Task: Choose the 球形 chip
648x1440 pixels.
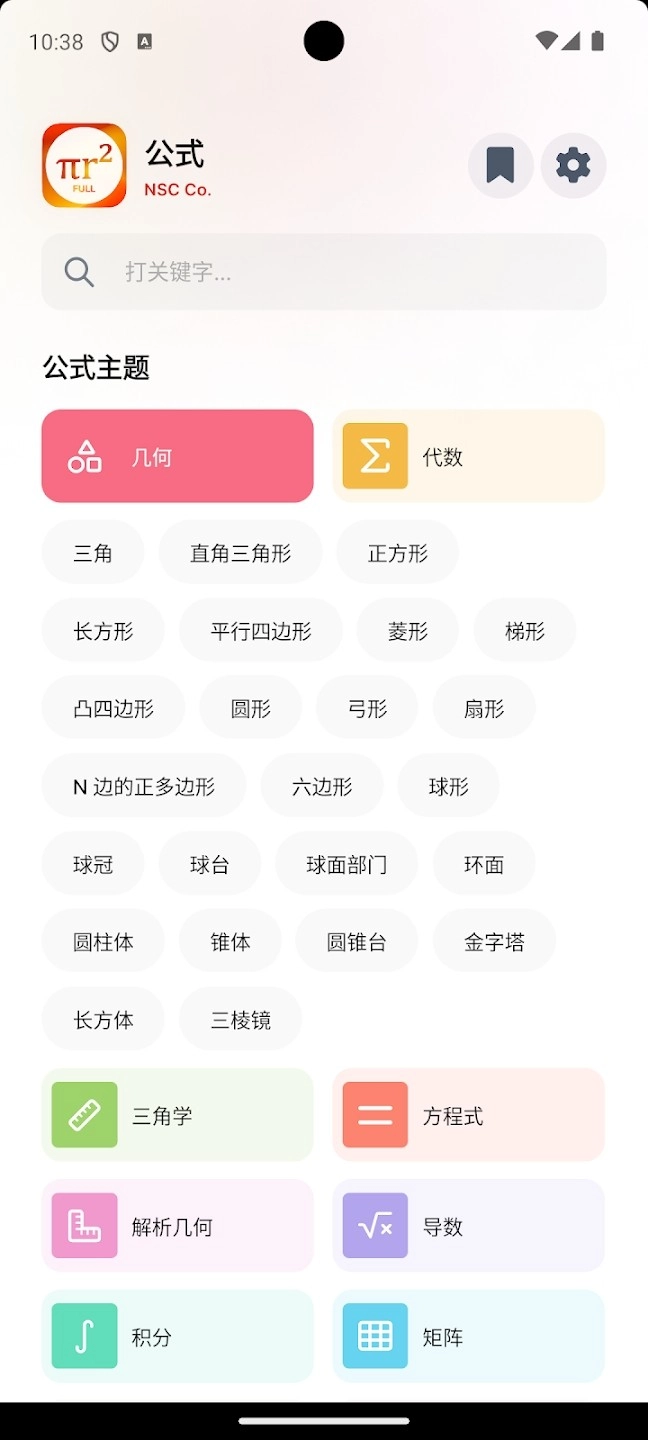Action: tap(448, 787)
